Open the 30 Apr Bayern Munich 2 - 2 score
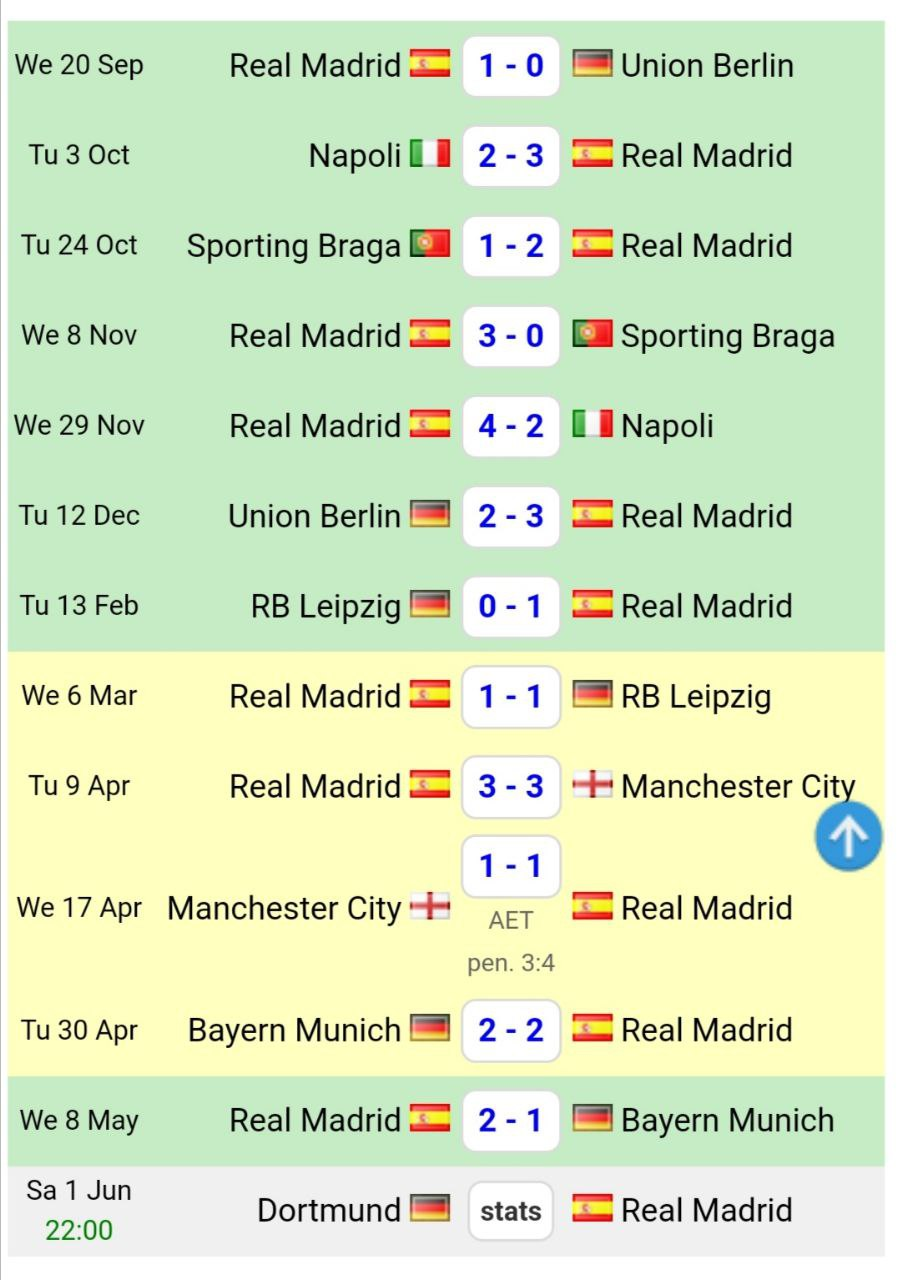901x1280 pixels. click(511, 1031)
